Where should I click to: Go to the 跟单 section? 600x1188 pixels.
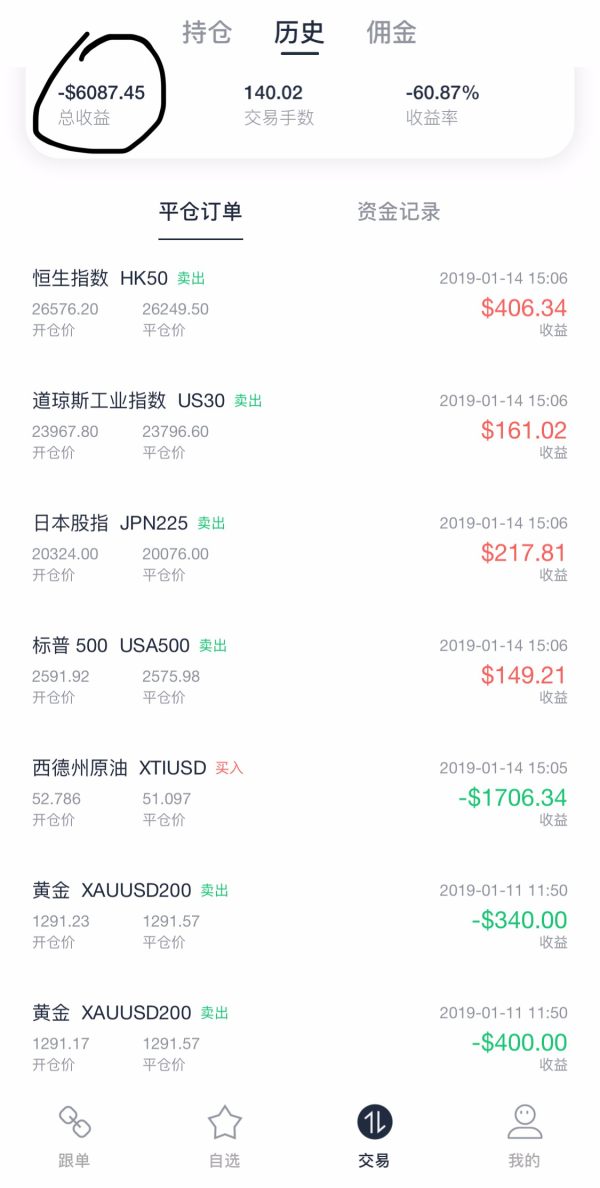coord(75,1135)
